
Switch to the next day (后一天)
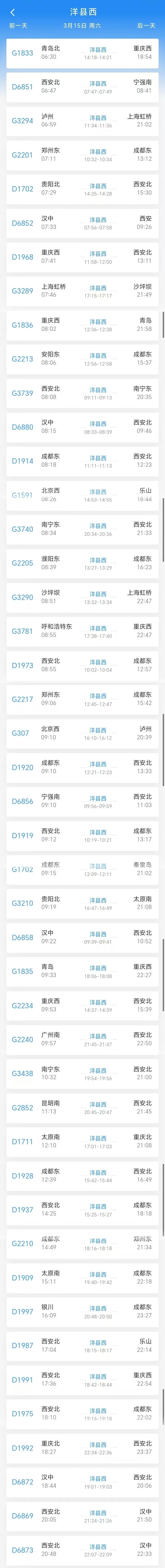pos(146,26)
